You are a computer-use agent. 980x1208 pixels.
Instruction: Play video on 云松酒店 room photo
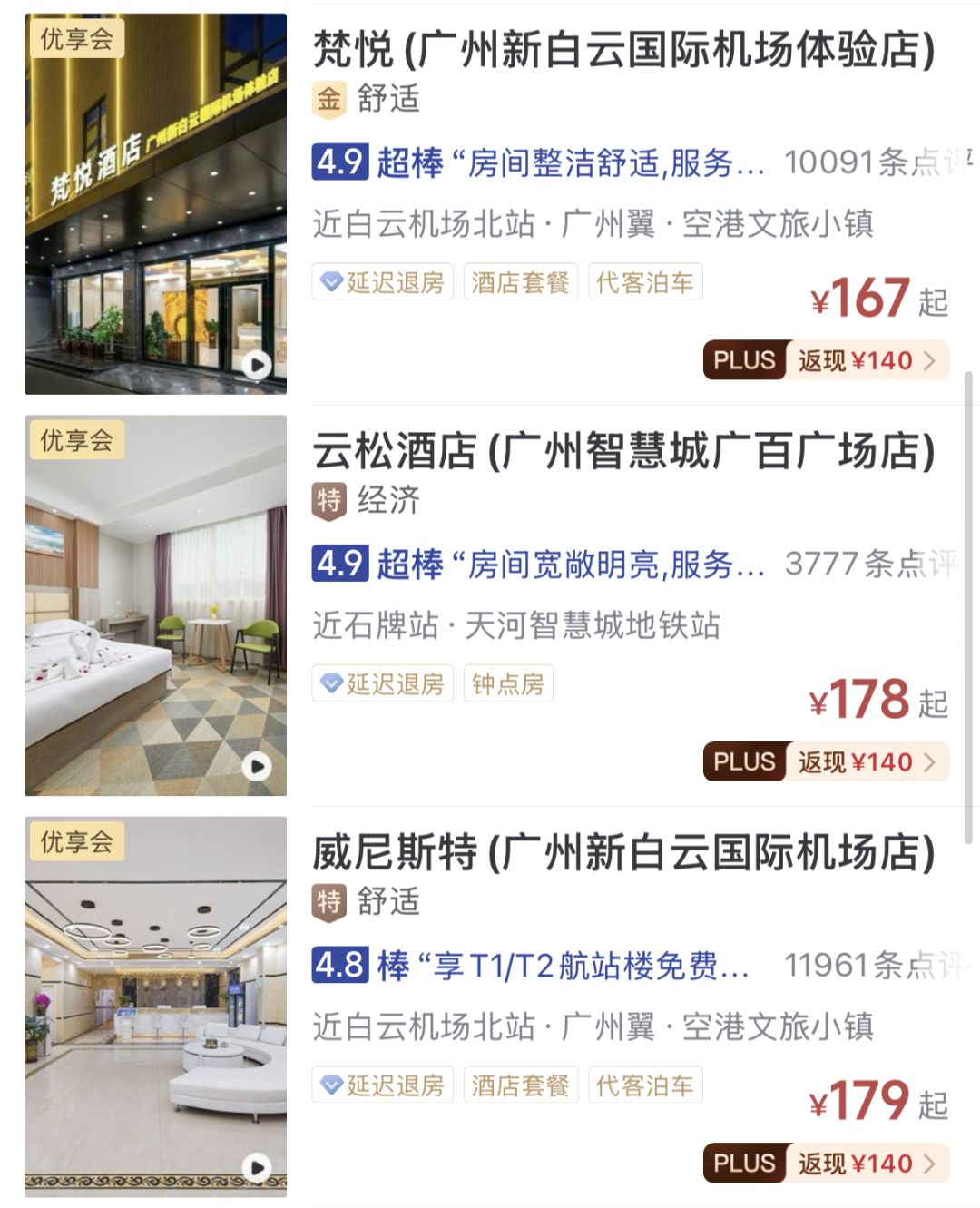[x=257, y=767]
